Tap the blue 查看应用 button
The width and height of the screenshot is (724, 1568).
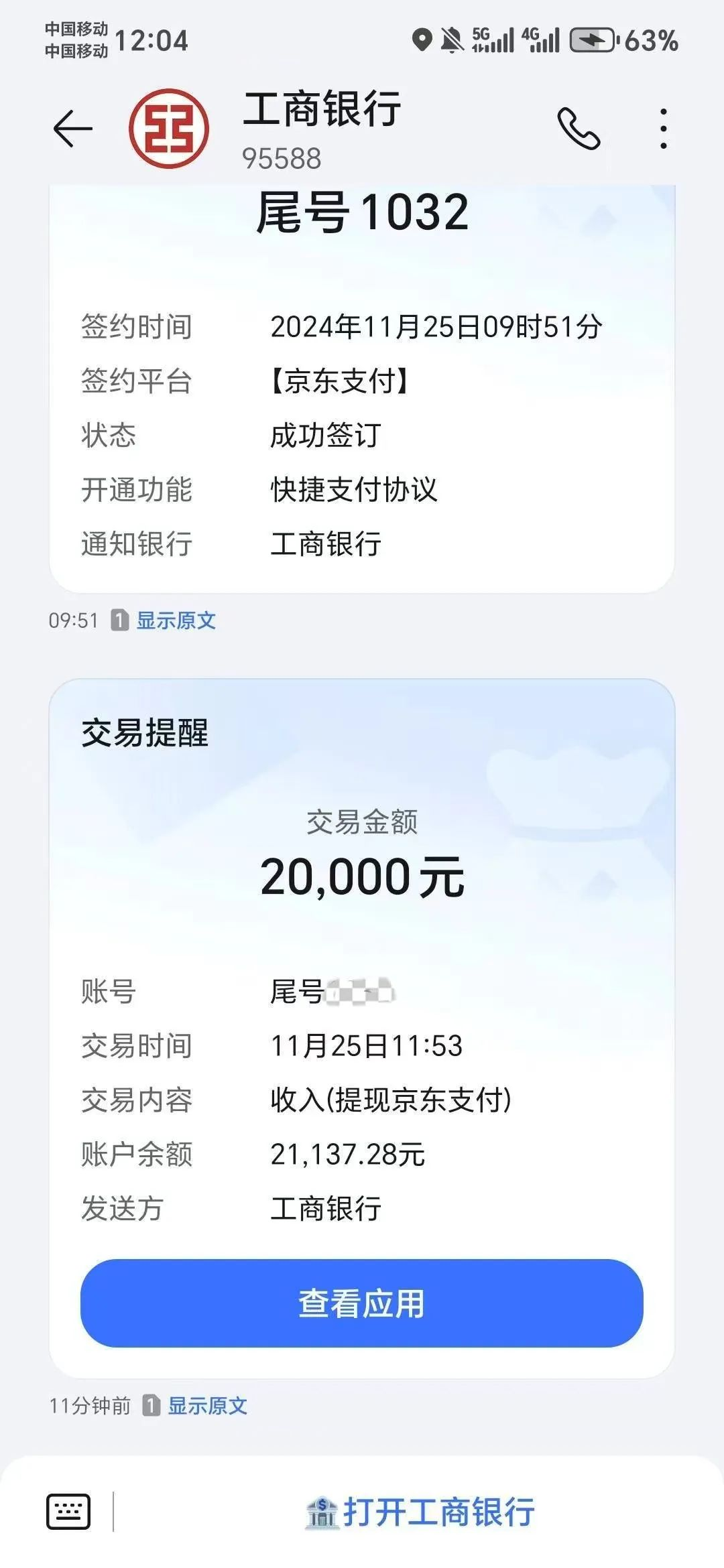(362, 1303)
